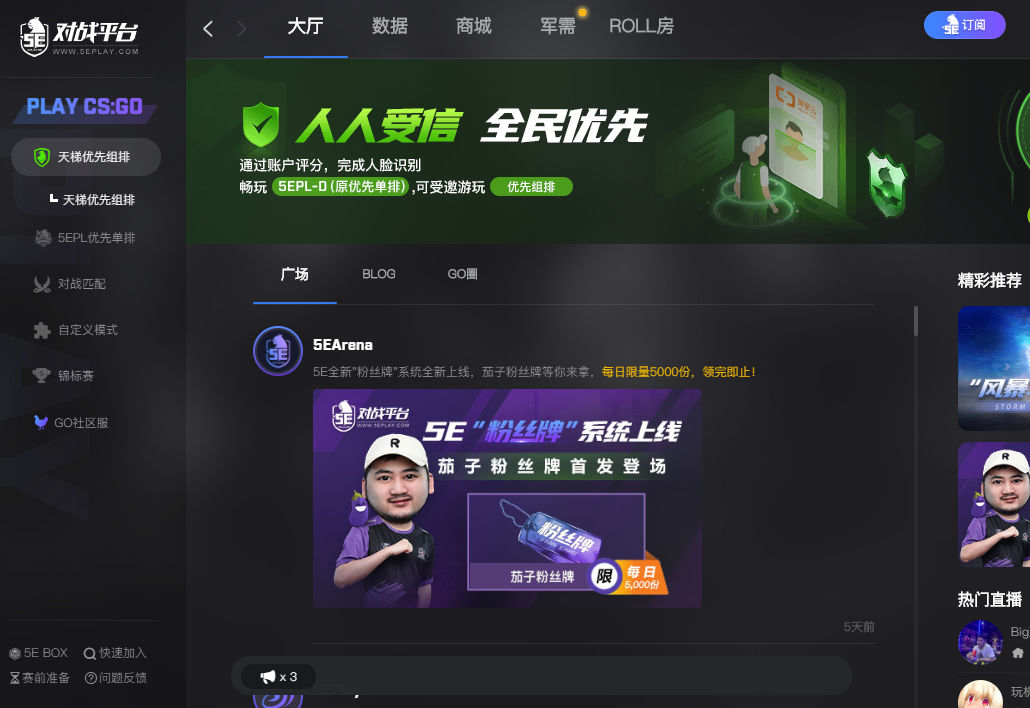Screen dimensions: 1030x708
Task: Open the 风暴 recommended card
Action: [993, 368]
